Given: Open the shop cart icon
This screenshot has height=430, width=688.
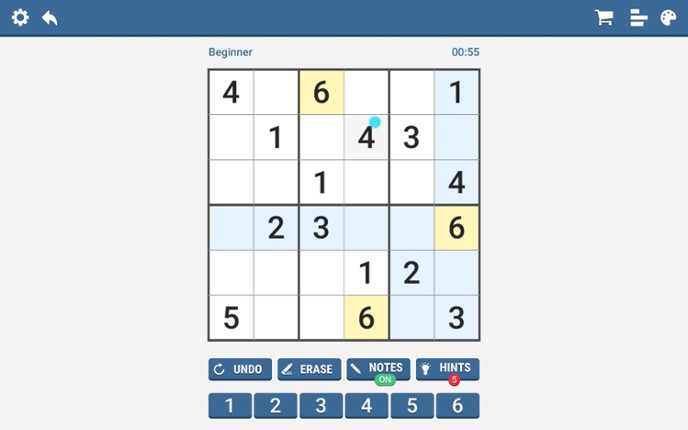Looking at the screenshot, I should (x=604, y=18).
